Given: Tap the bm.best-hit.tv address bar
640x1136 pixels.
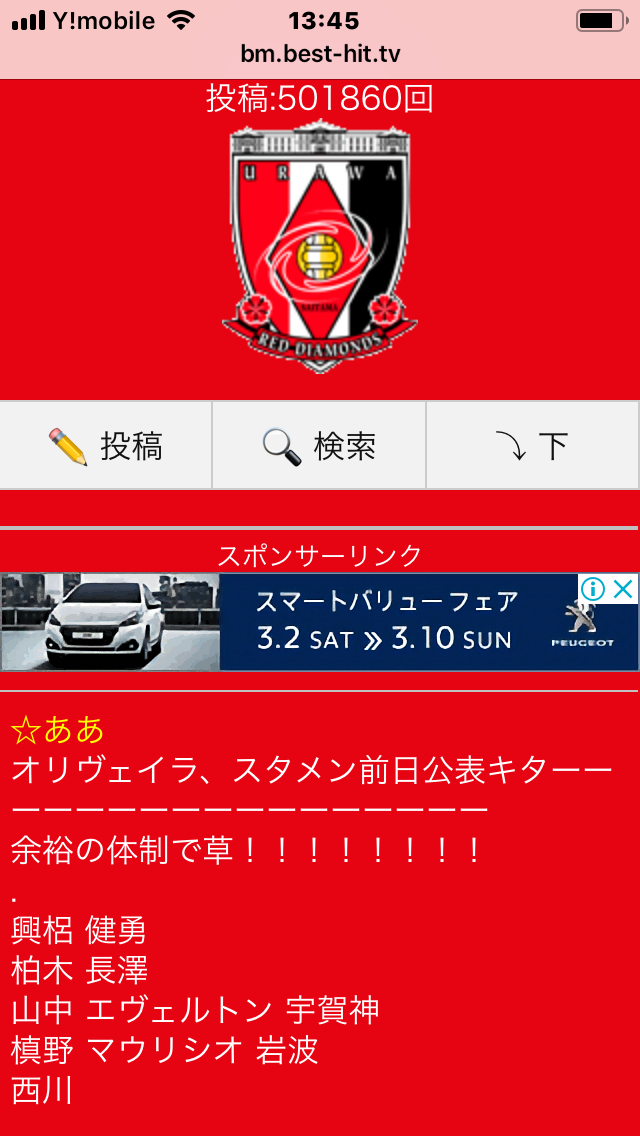Looking at the screenshot, I should [320, 54].
